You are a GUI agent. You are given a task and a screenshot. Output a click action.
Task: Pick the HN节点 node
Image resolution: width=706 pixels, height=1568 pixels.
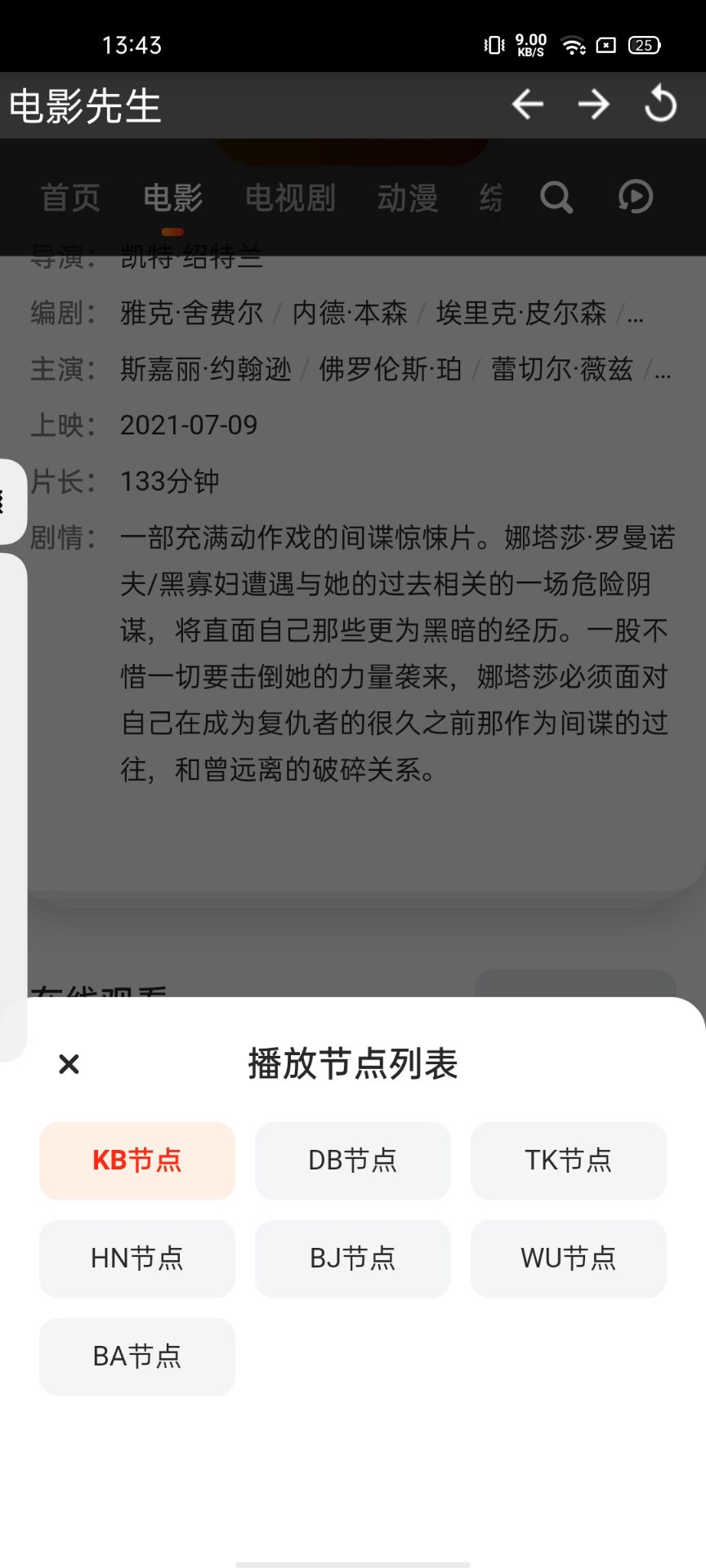point(137,1258)
